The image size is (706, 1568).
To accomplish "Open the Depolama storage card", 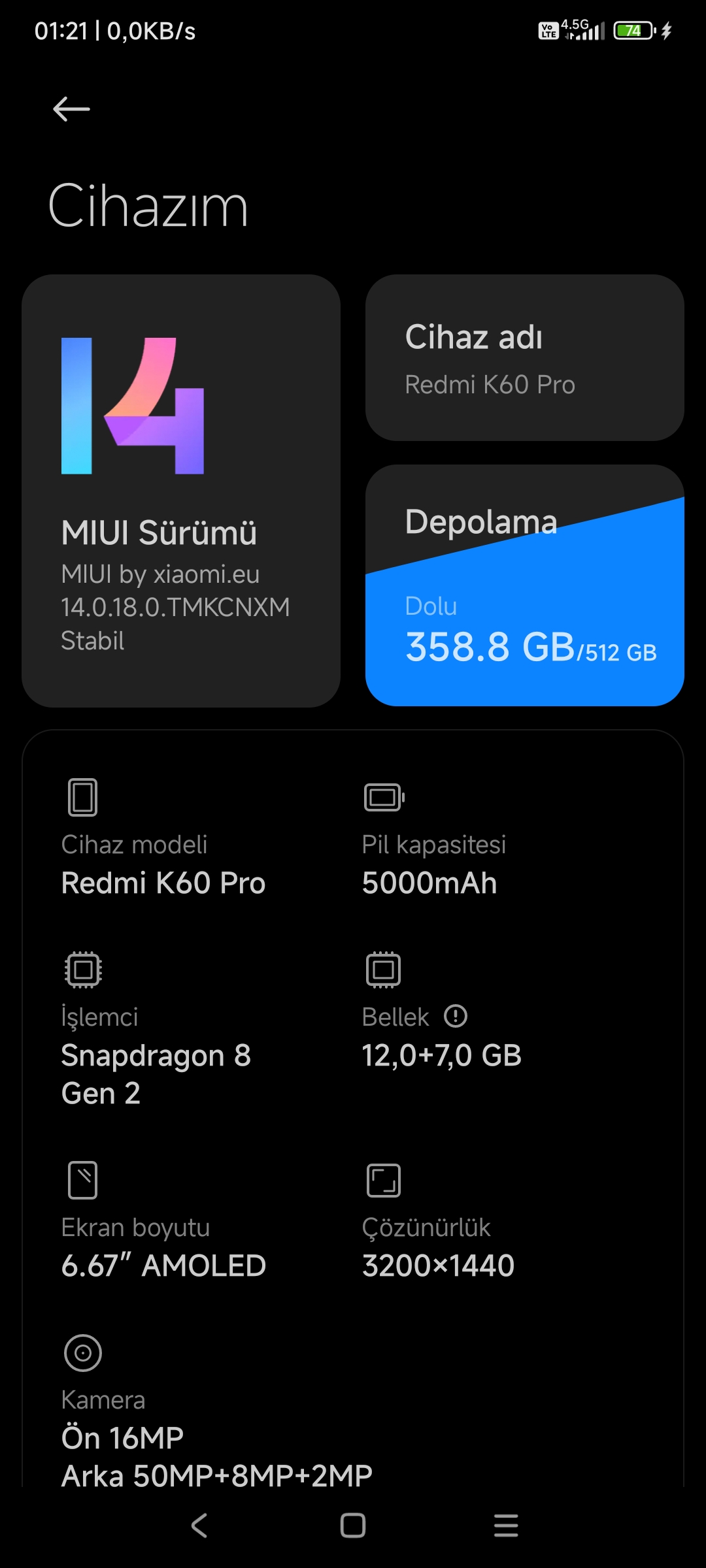I will tap(525, 585).
